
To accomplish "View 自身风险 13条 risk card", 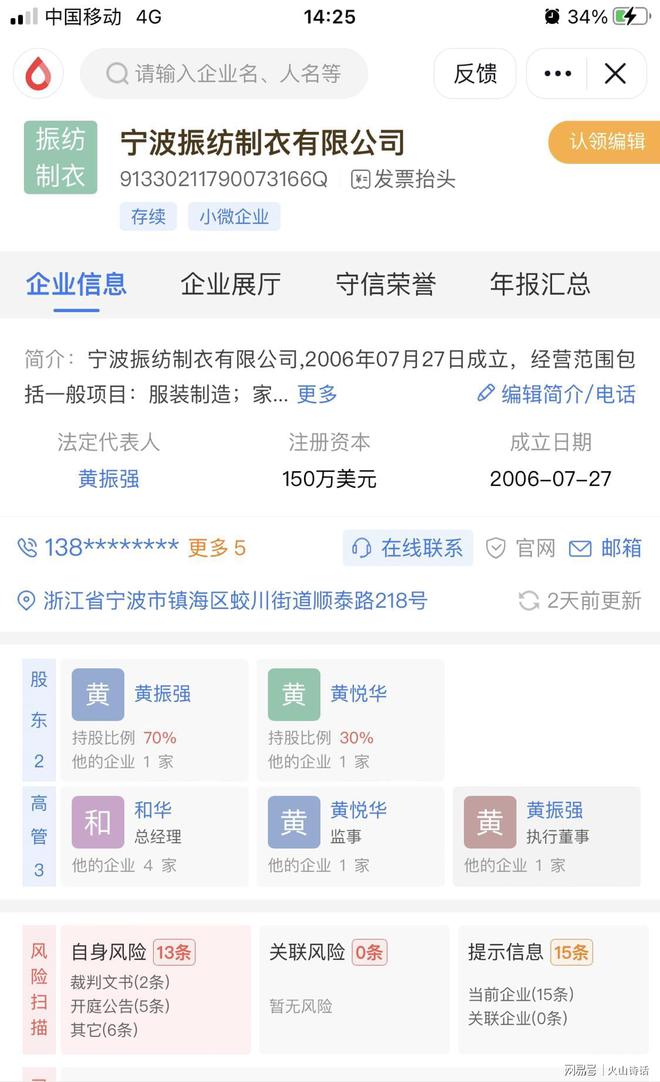I will [x=156, y=990].
